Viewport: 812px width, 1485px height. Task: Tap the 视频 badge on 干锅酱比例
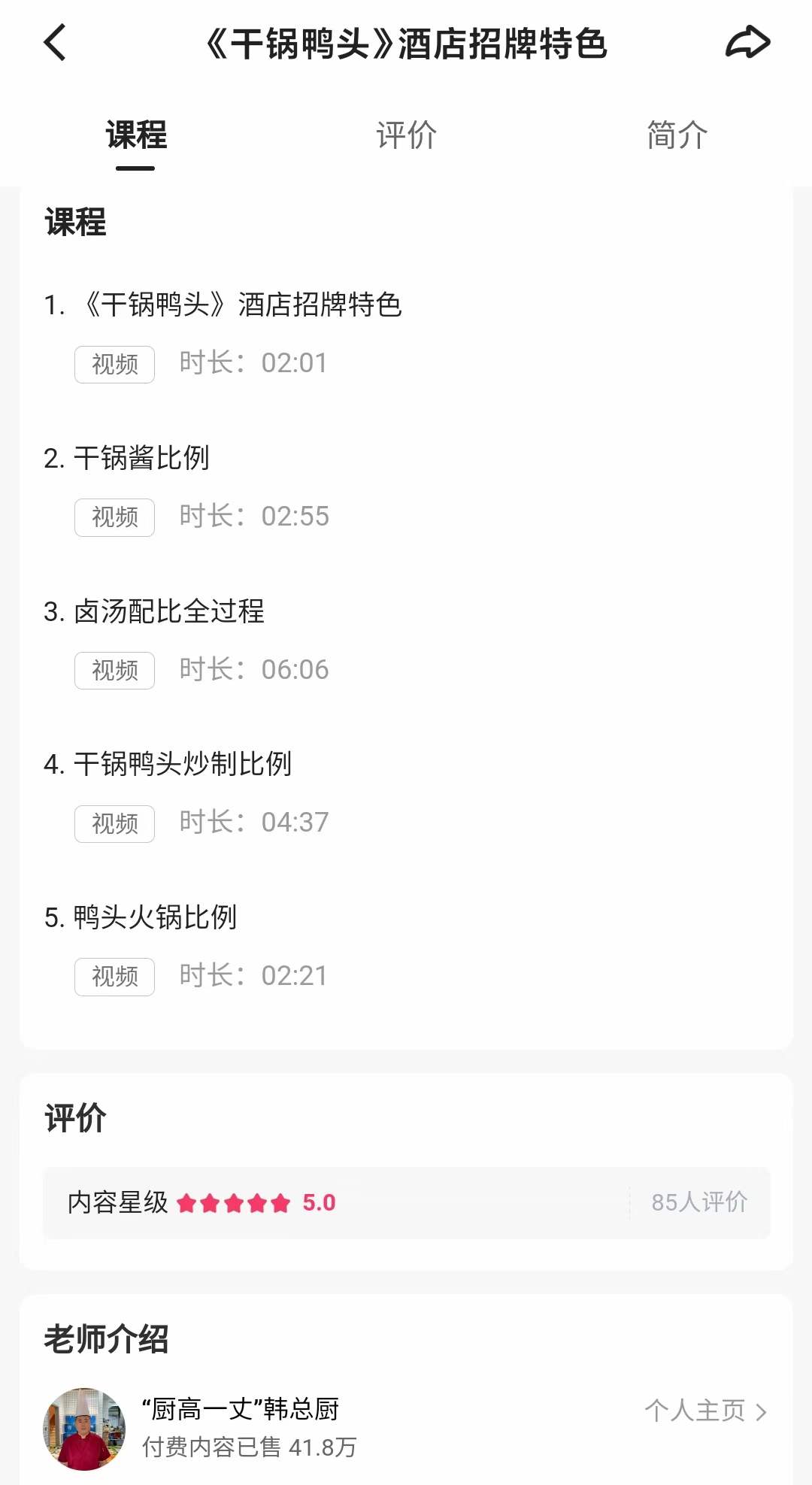click(114, 517)
